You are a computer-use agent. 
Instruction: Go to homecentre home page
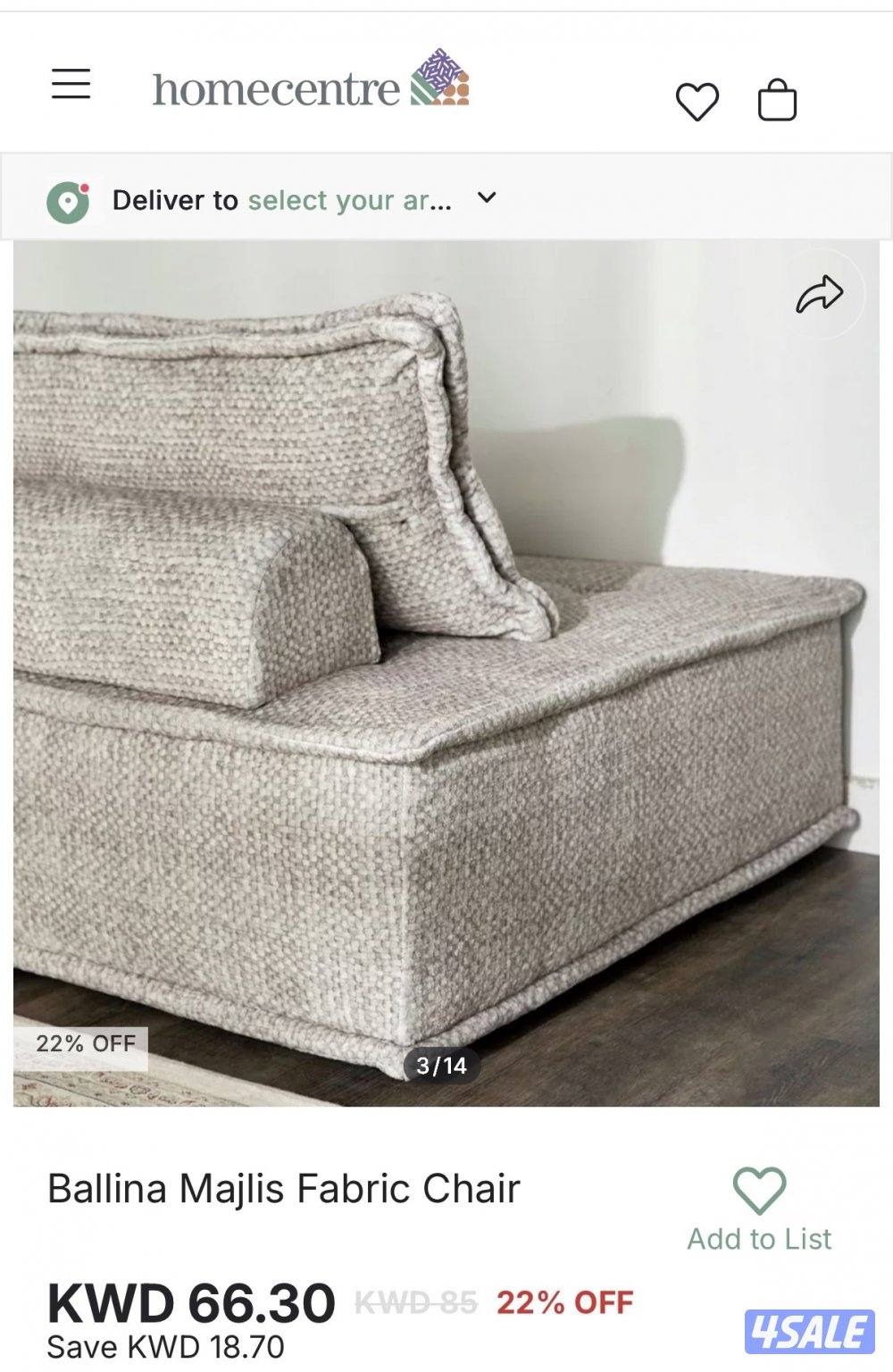click(x=310, y=85)
